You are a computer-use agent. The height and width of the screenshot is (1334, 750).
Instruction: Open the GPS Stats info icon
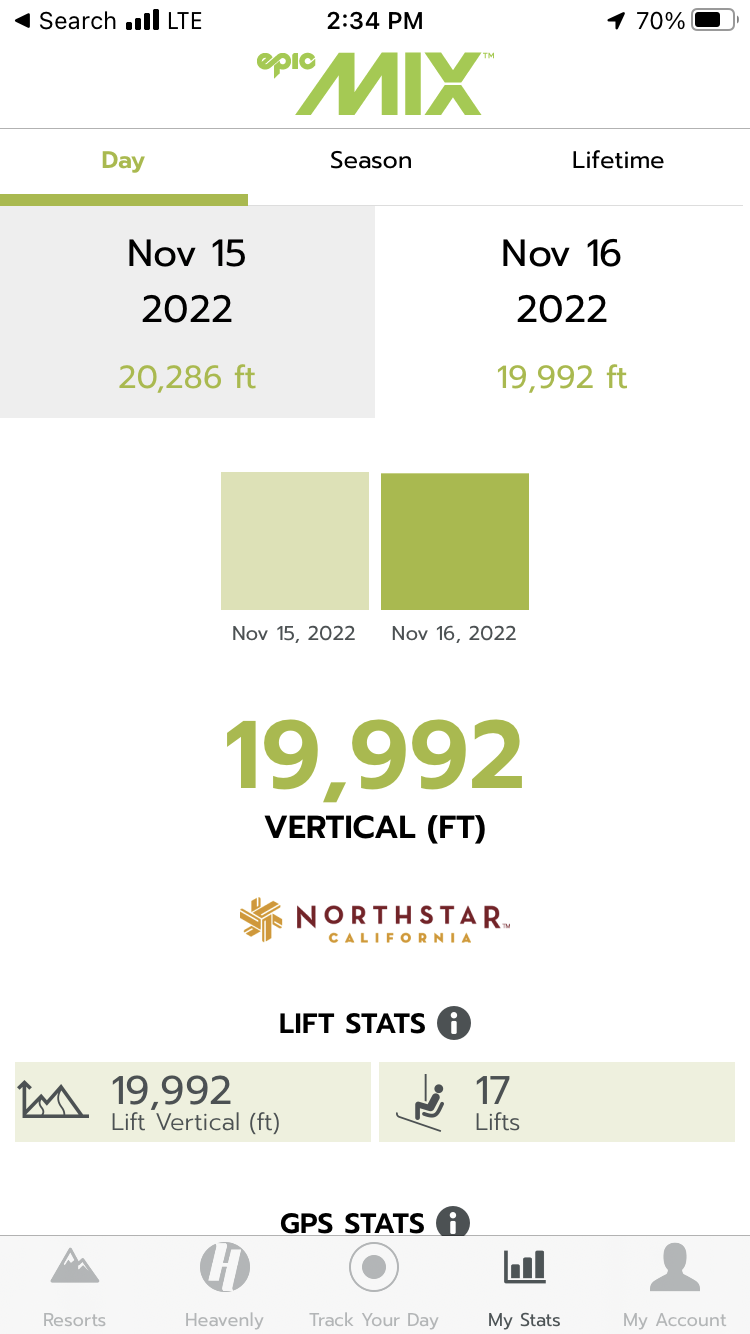[453, 1222]
